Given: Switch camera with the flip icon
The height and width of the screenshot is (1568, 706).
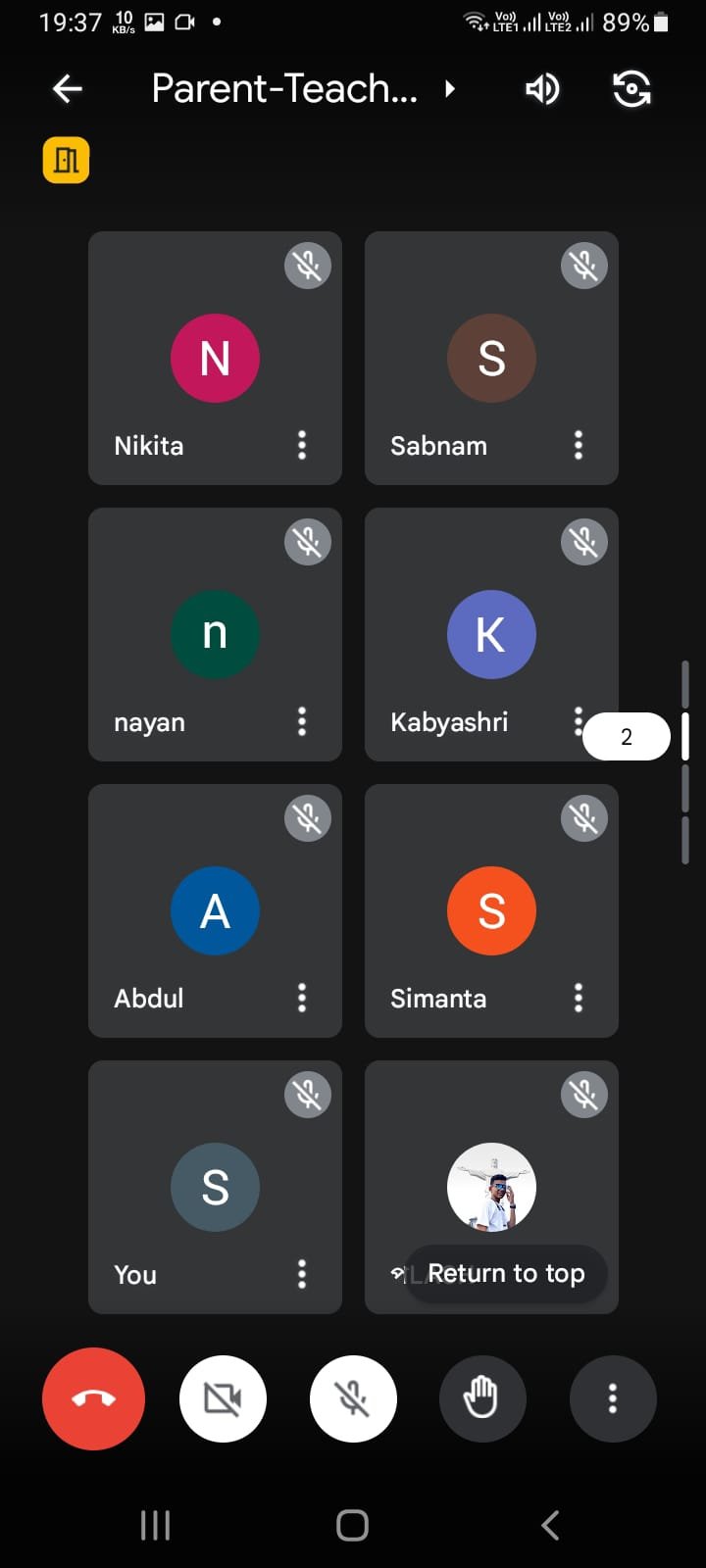Looking at the screenshot, I should [x=631, y=89].
